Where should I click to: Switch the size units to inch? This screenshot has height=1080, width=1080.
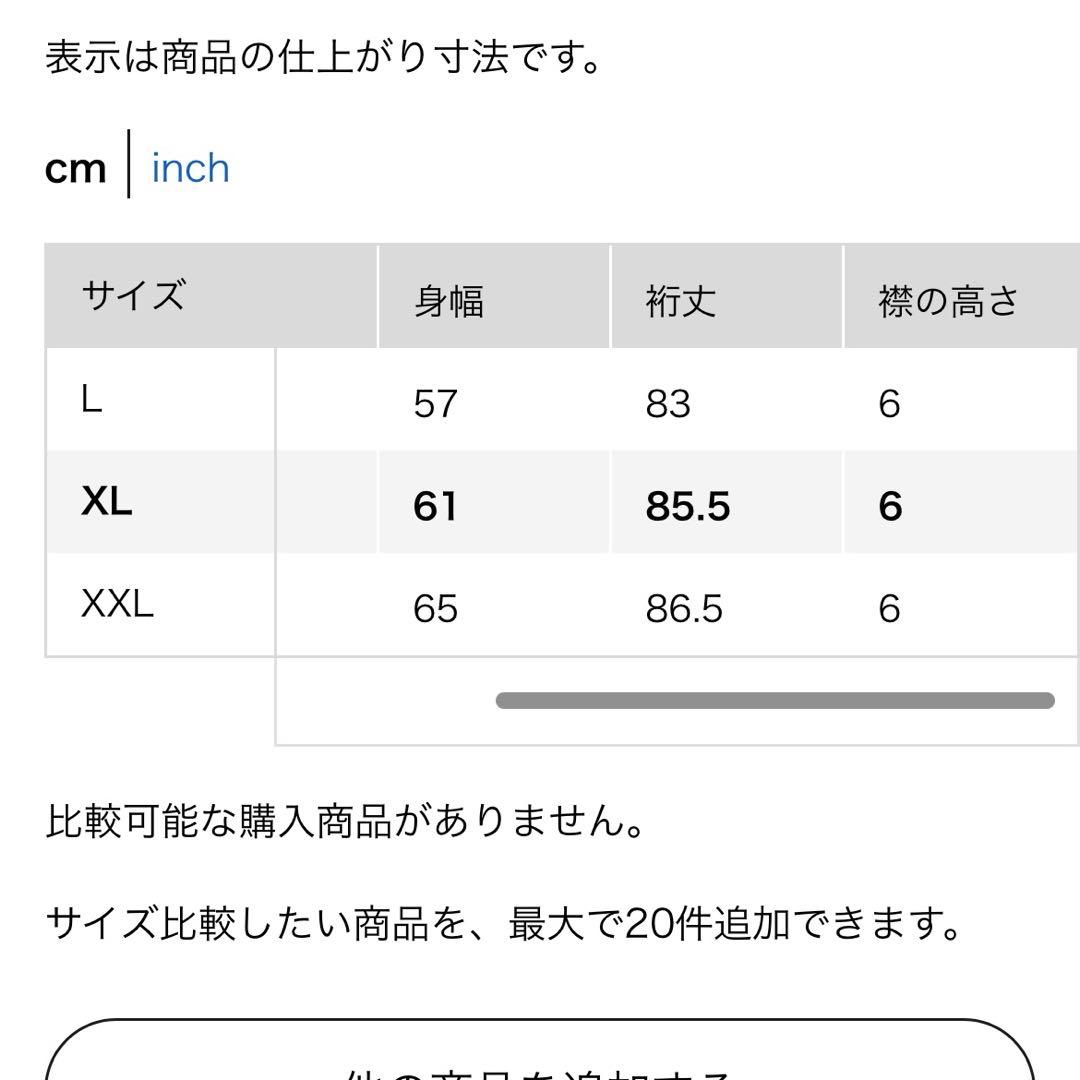[190, 168]
